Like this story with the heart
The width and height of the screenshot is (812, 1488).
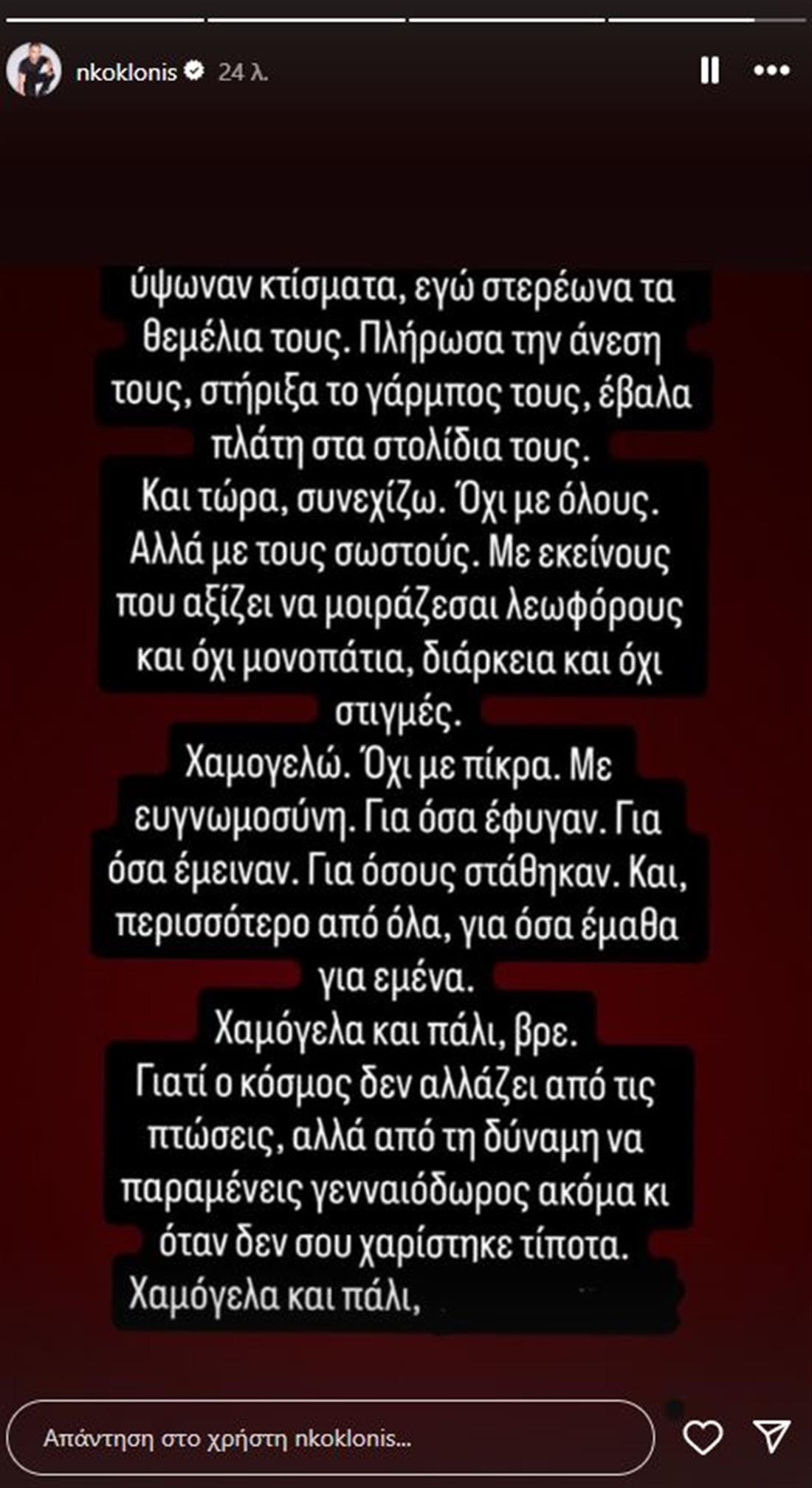coord(702,1438)
